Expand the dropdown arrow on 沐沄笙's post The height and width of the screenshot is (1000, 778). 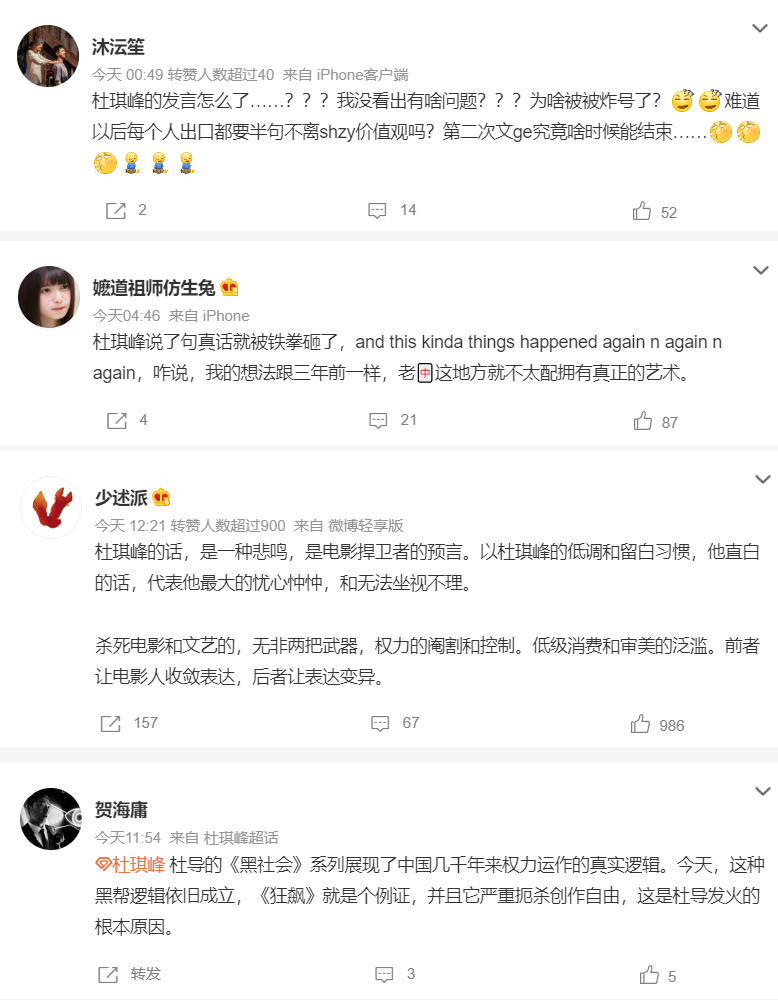(760, 29)
